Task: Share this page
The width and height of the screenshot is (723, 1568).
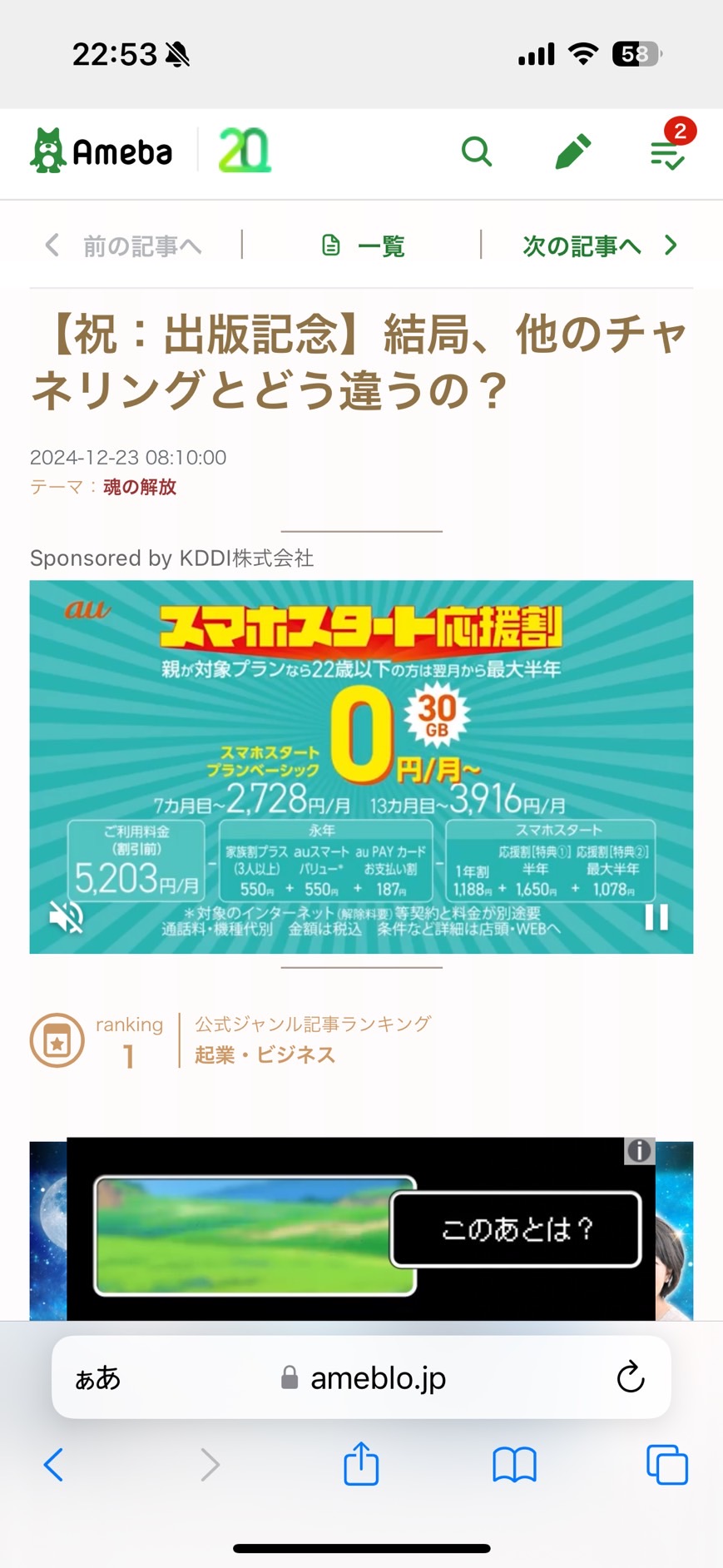Action: point(361,1463)
